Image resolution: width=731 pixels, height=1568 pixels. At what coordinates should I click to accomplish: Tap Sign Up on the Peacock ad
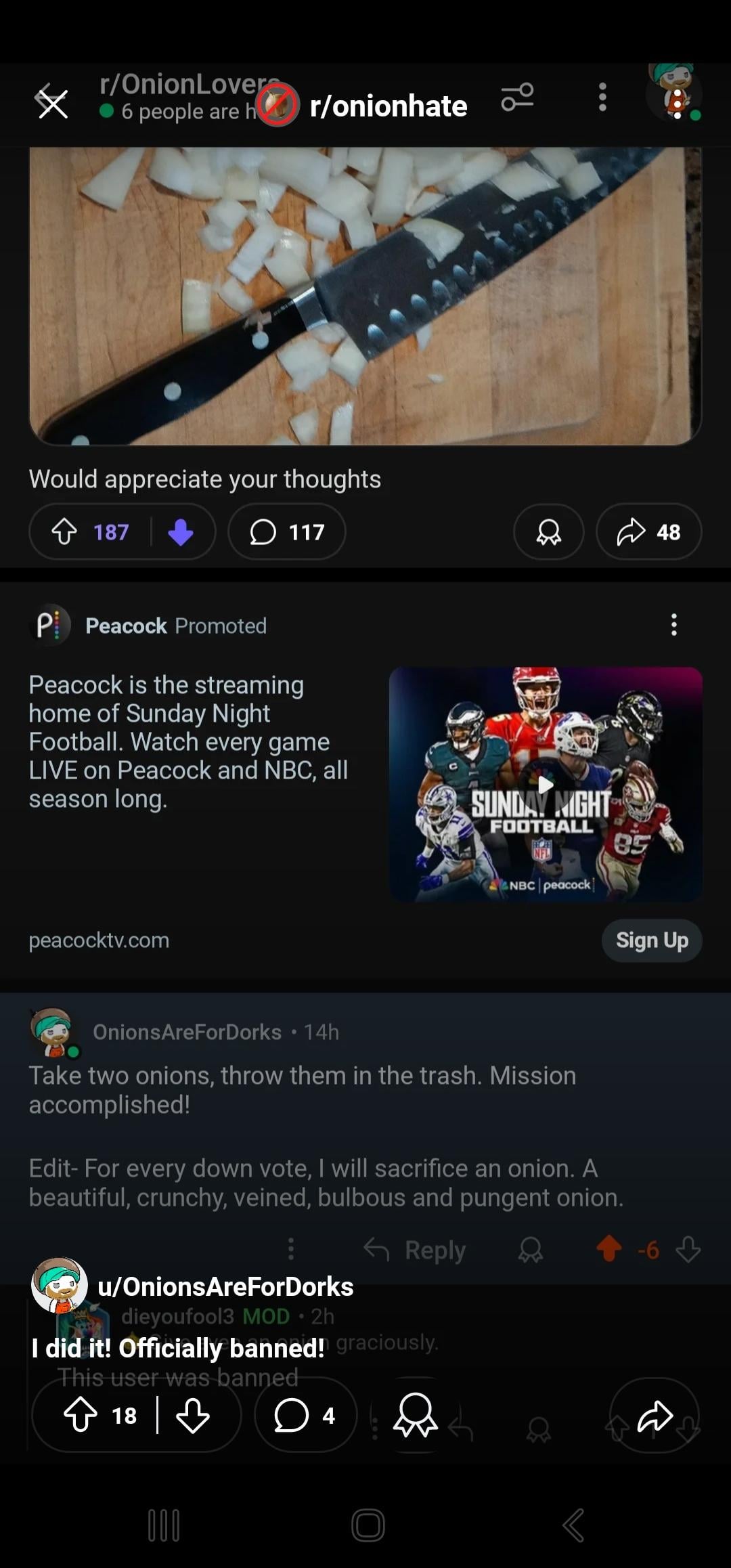tap(651, 940)
